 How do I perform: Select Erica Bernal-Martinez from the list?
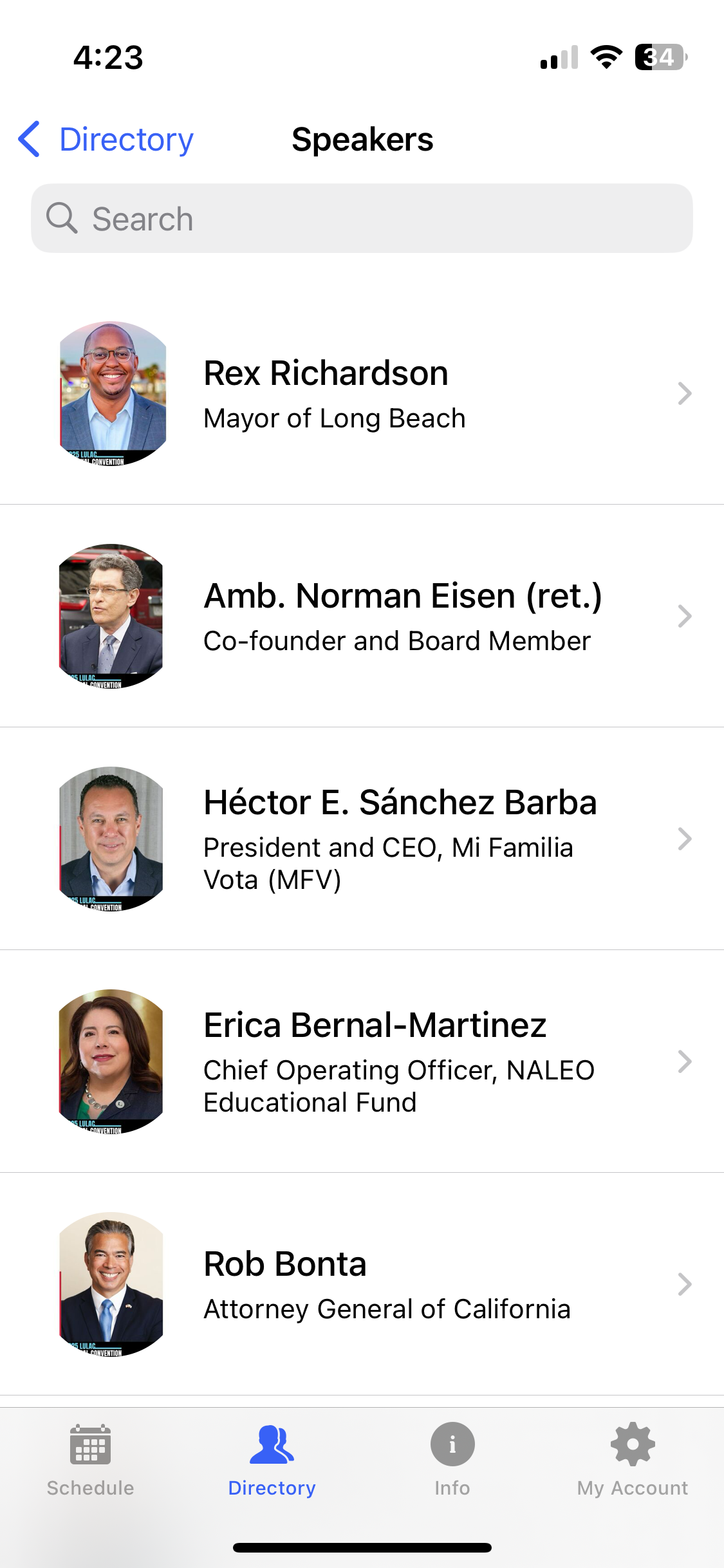click(x=362, y=1061)
